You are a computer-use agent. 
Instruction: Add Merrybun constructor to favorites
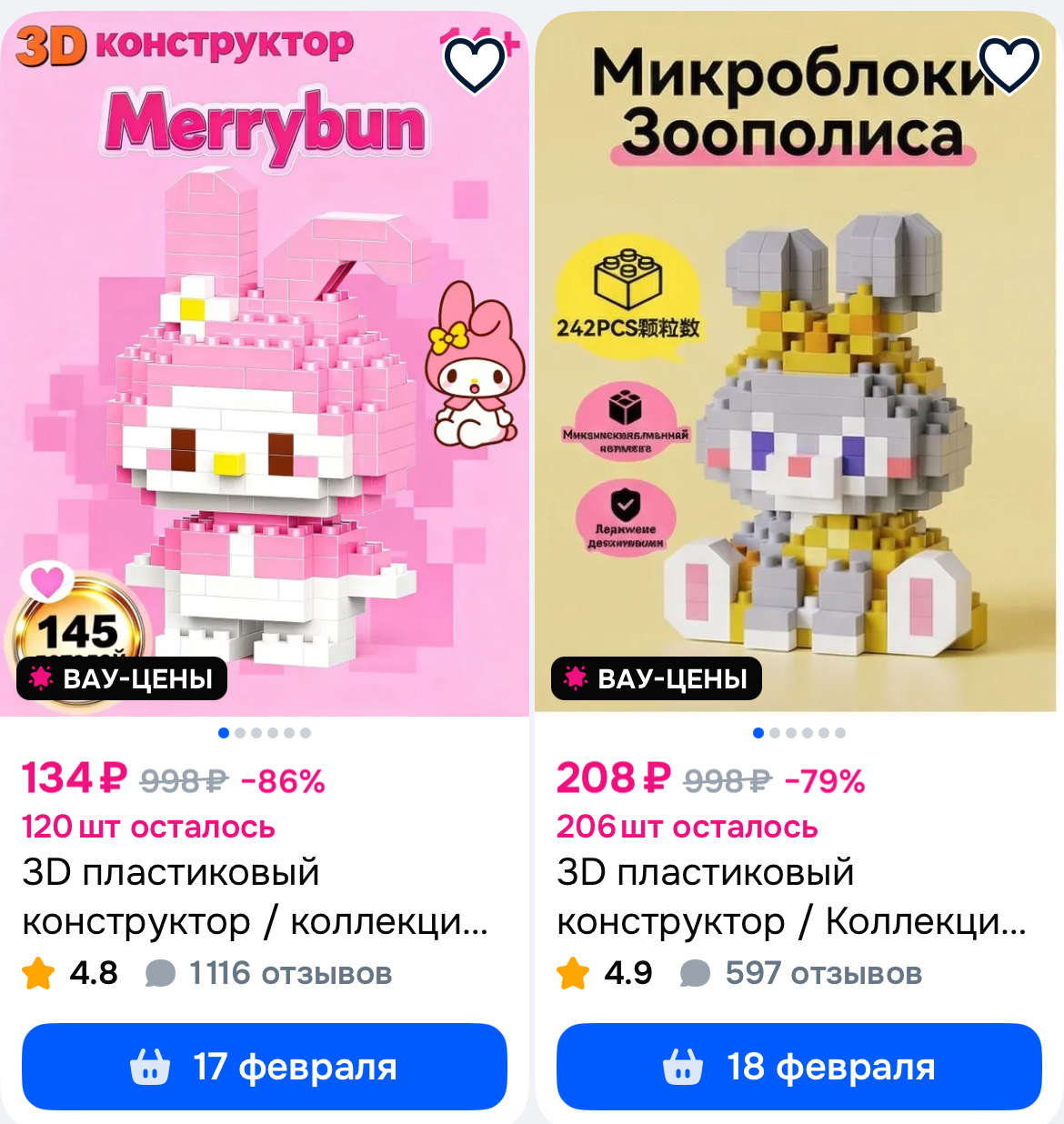coord(474,65)
